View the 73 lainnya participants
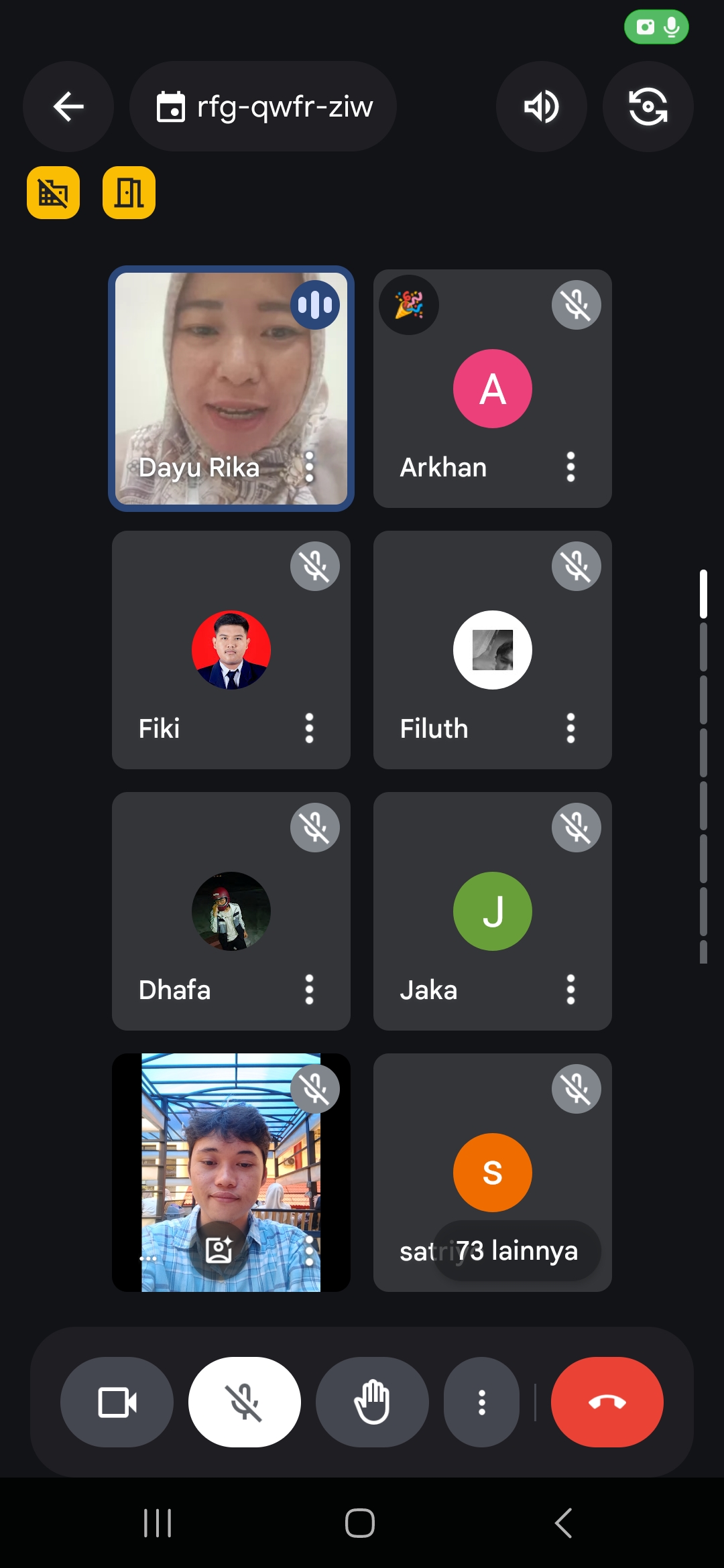Screen dimensions: 724x1568 [517, 1250]
